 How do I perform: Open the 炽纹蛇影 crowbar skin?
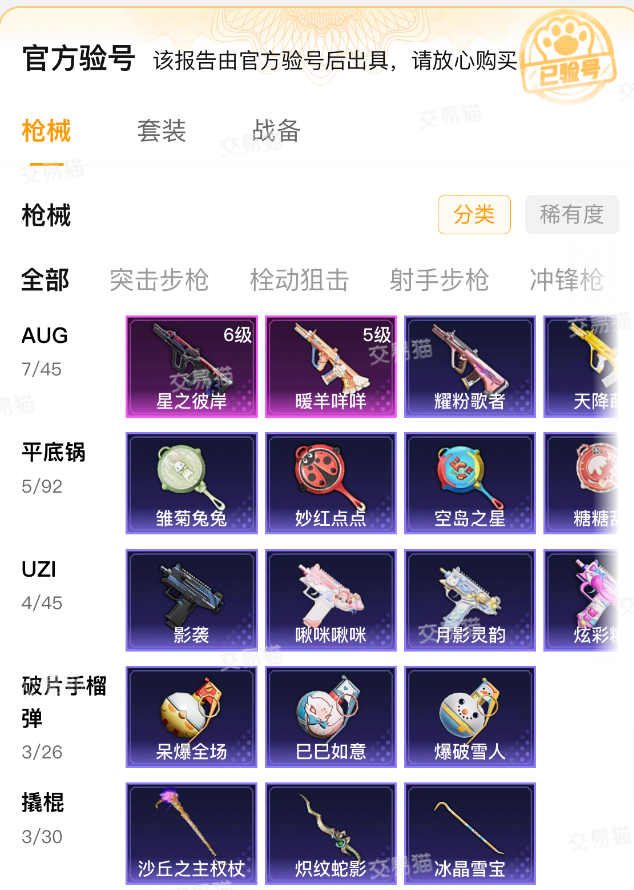pos(331,833)
